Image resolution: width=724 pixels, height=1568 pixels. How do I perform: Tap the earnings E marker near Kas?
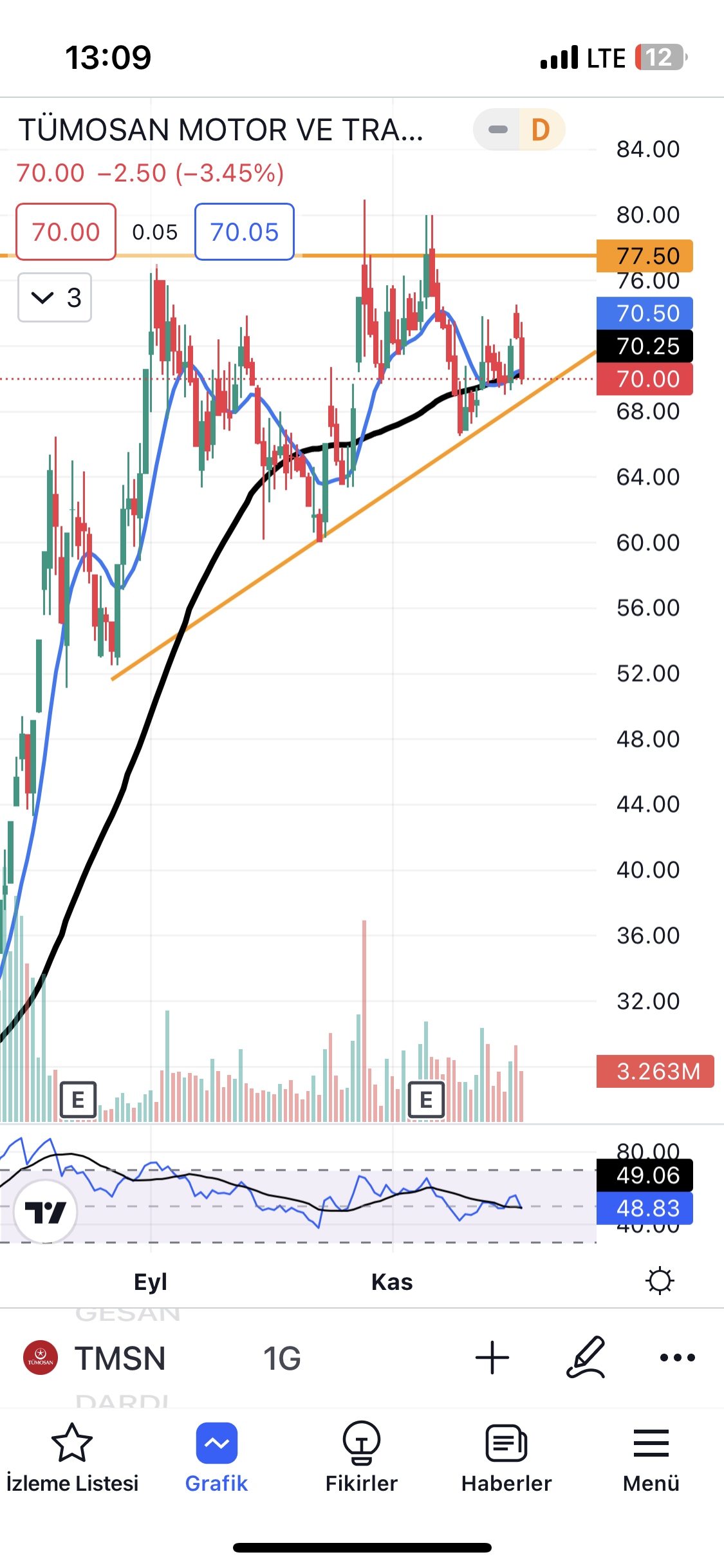click(426, 1099)
